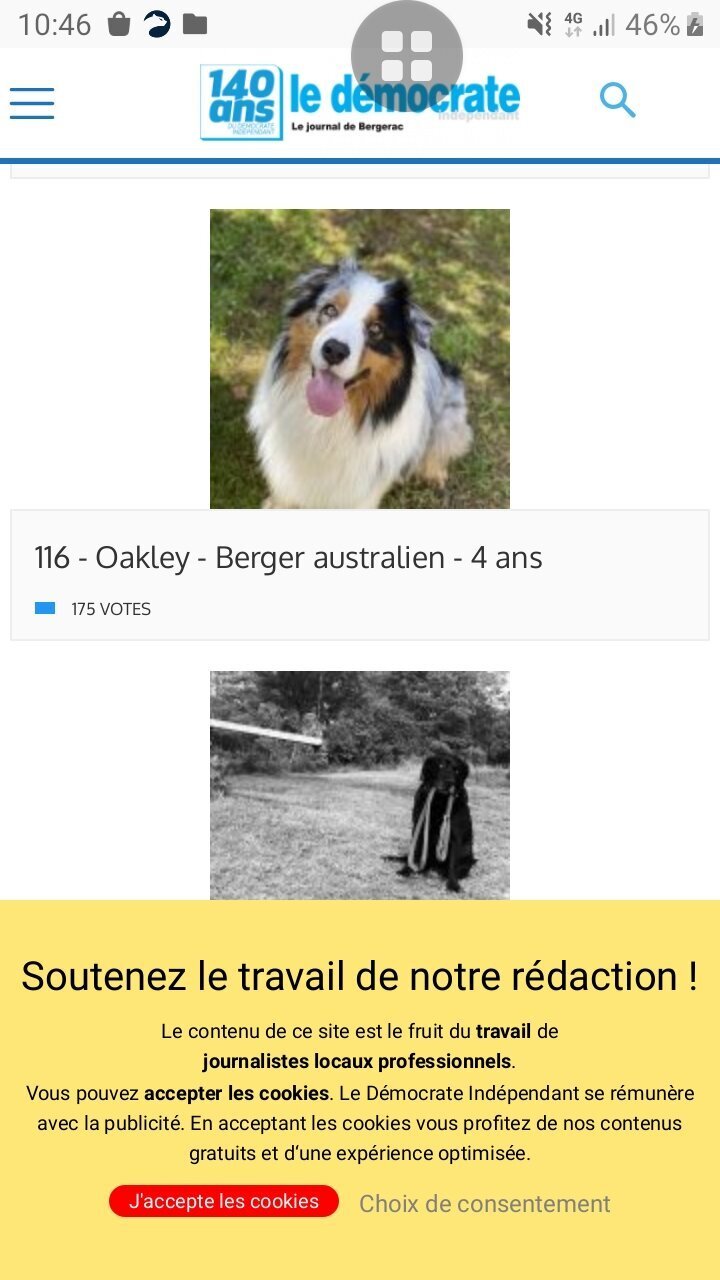Screen dimensions: 720x1280
Task: Open the search magnifier icon
Action: 617,100
